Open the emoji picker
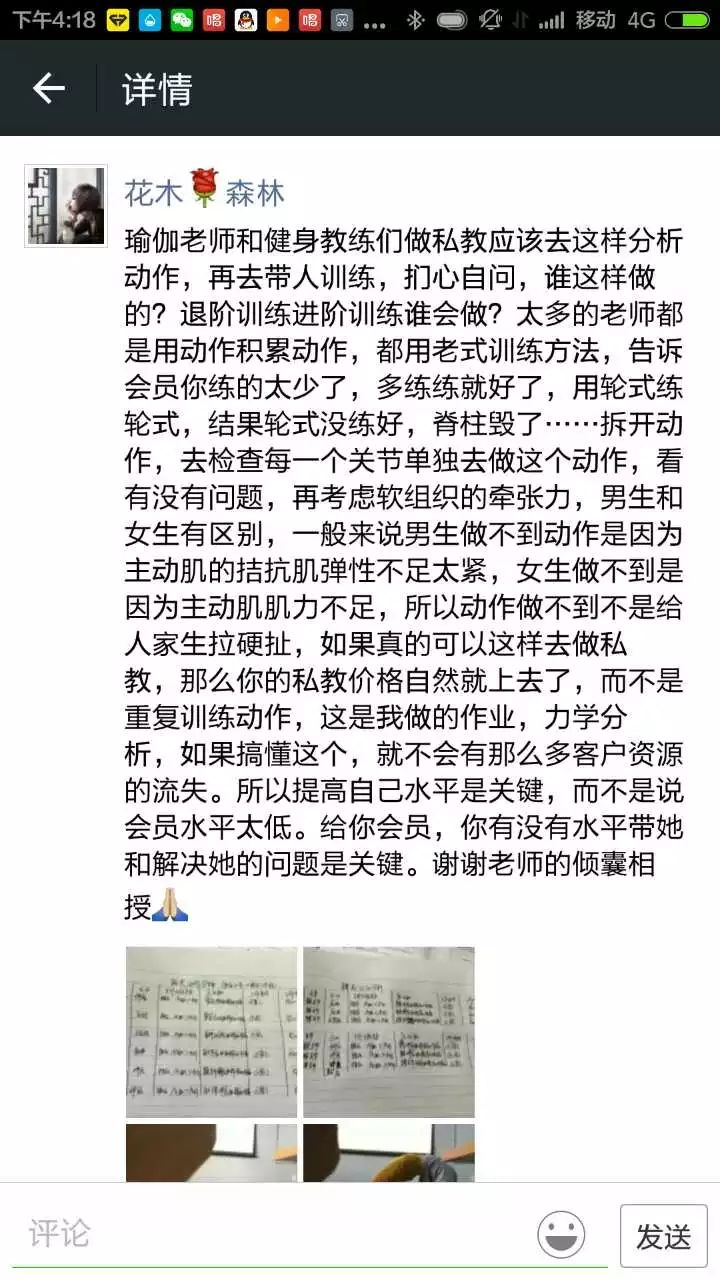The width and height of the screenshot is (720, 1280). pos(561,1235)
